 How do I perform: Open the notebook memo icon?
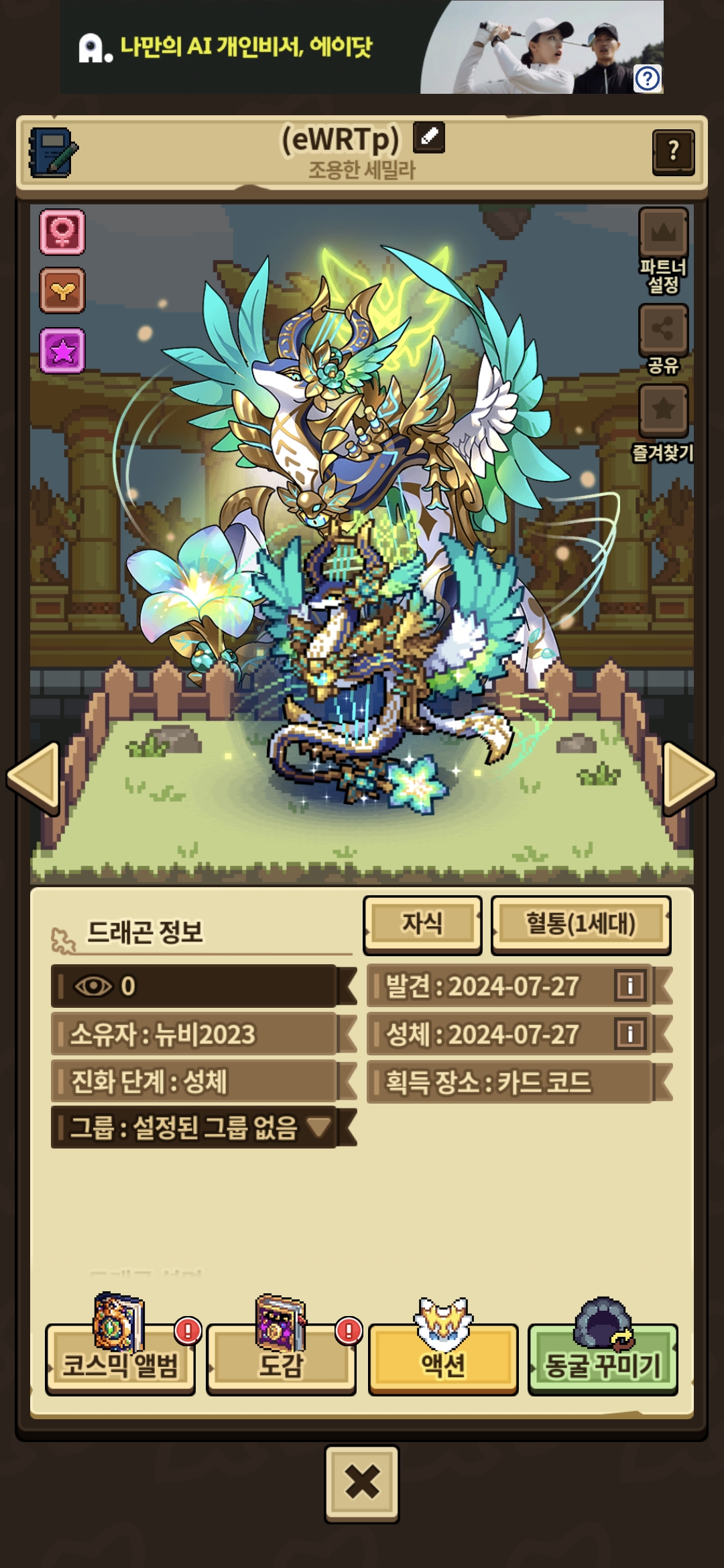tap(53, 152)
